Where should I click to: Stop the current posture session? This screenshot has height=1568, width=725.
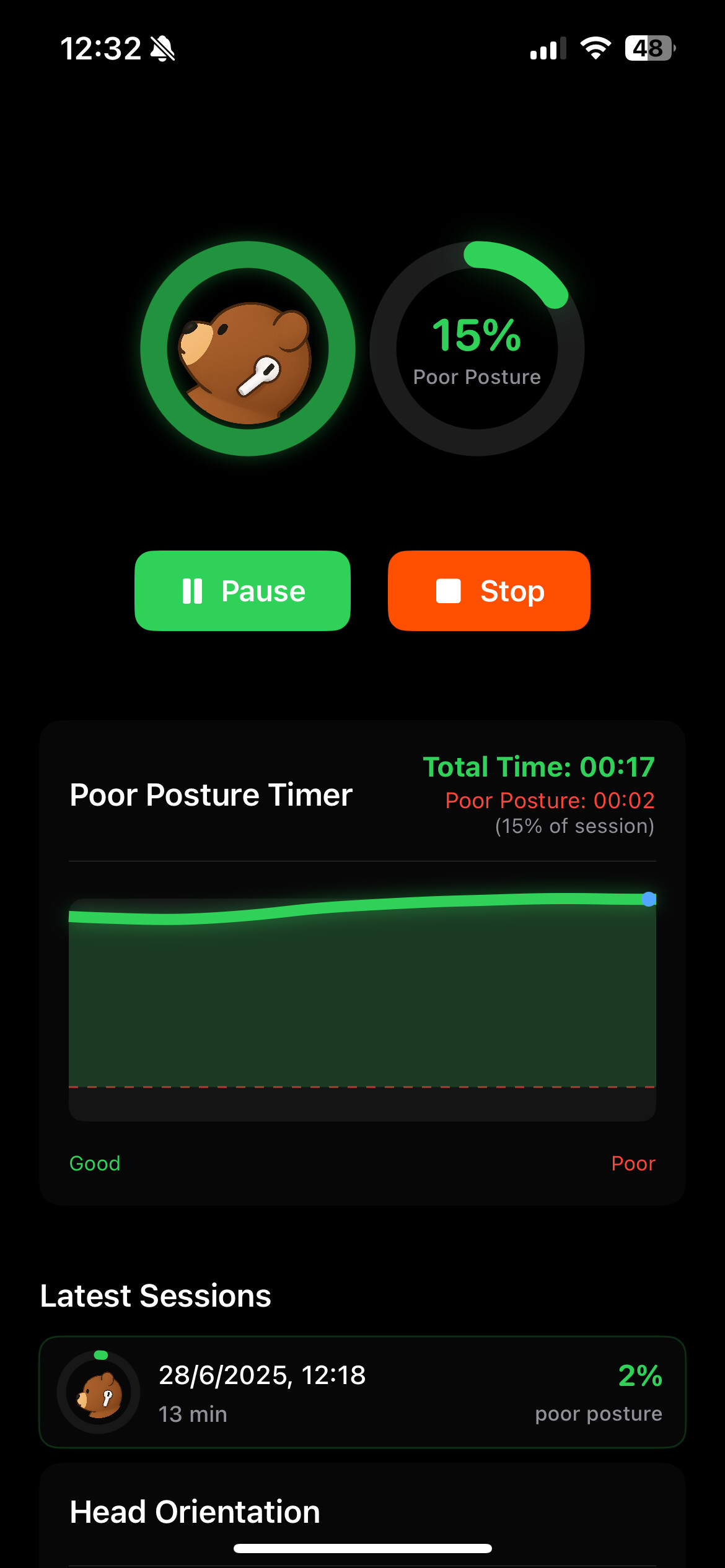(x=489, y=591)
